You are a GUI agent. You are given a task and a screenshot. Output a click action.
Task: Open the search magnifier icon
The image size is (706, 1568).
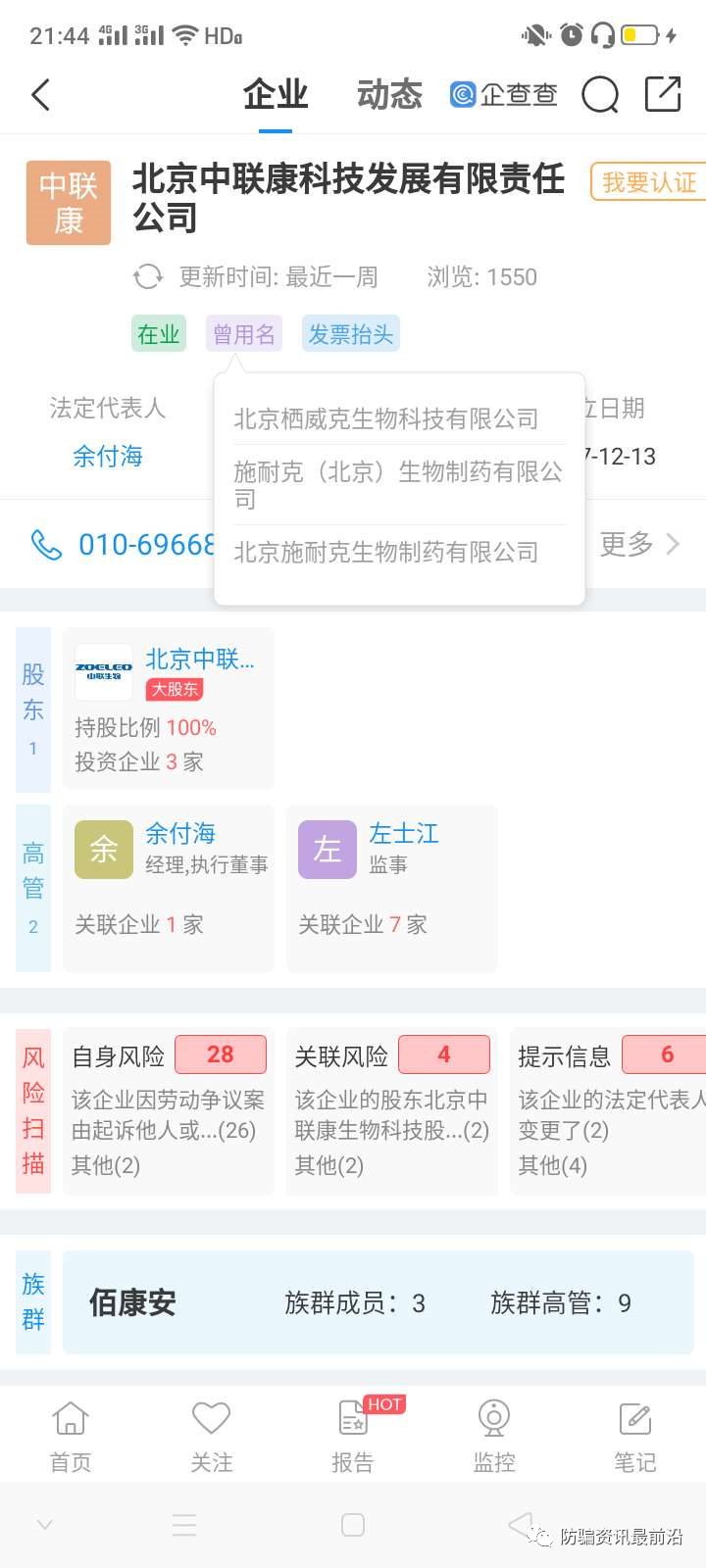click(x=600, y=95)
